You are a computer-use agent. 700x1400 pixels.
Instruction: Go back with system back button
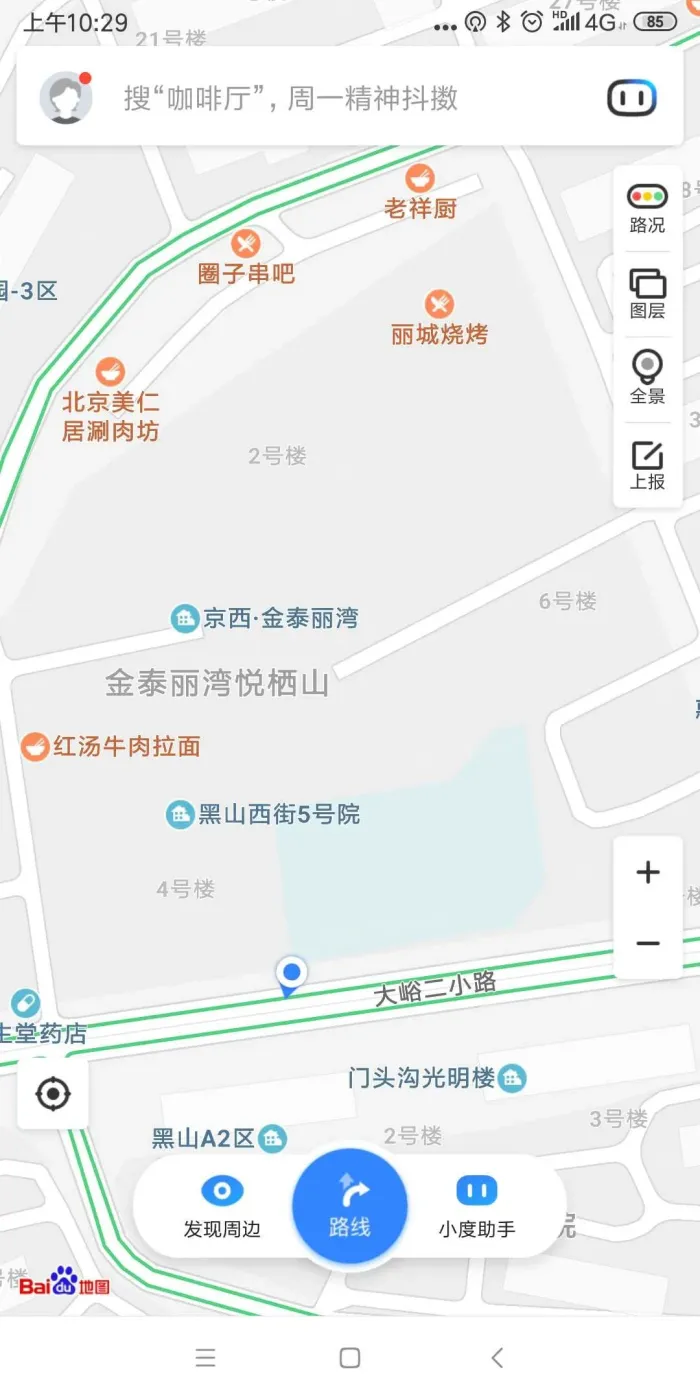[497, 1358]
